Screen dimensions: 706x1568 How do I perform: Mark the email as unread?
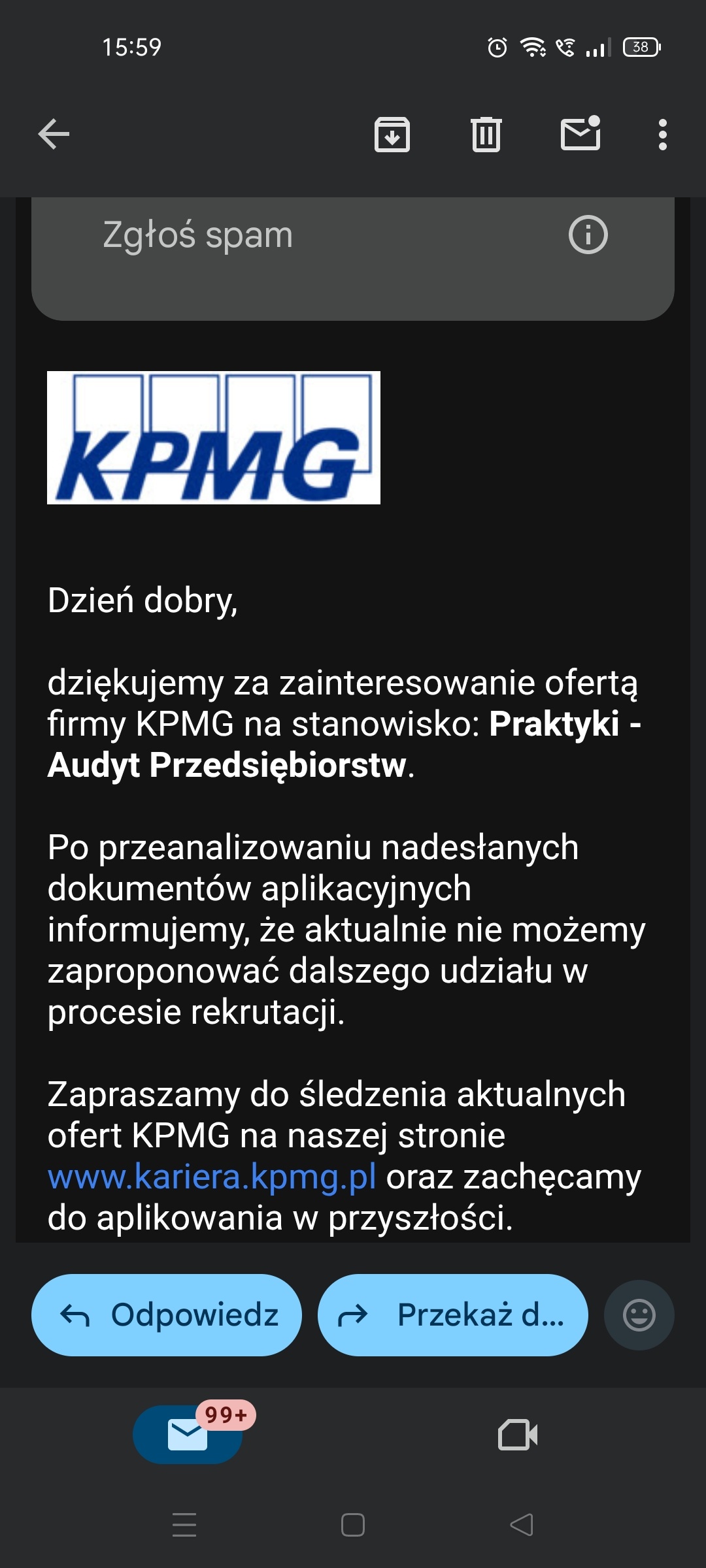point(580,133)
